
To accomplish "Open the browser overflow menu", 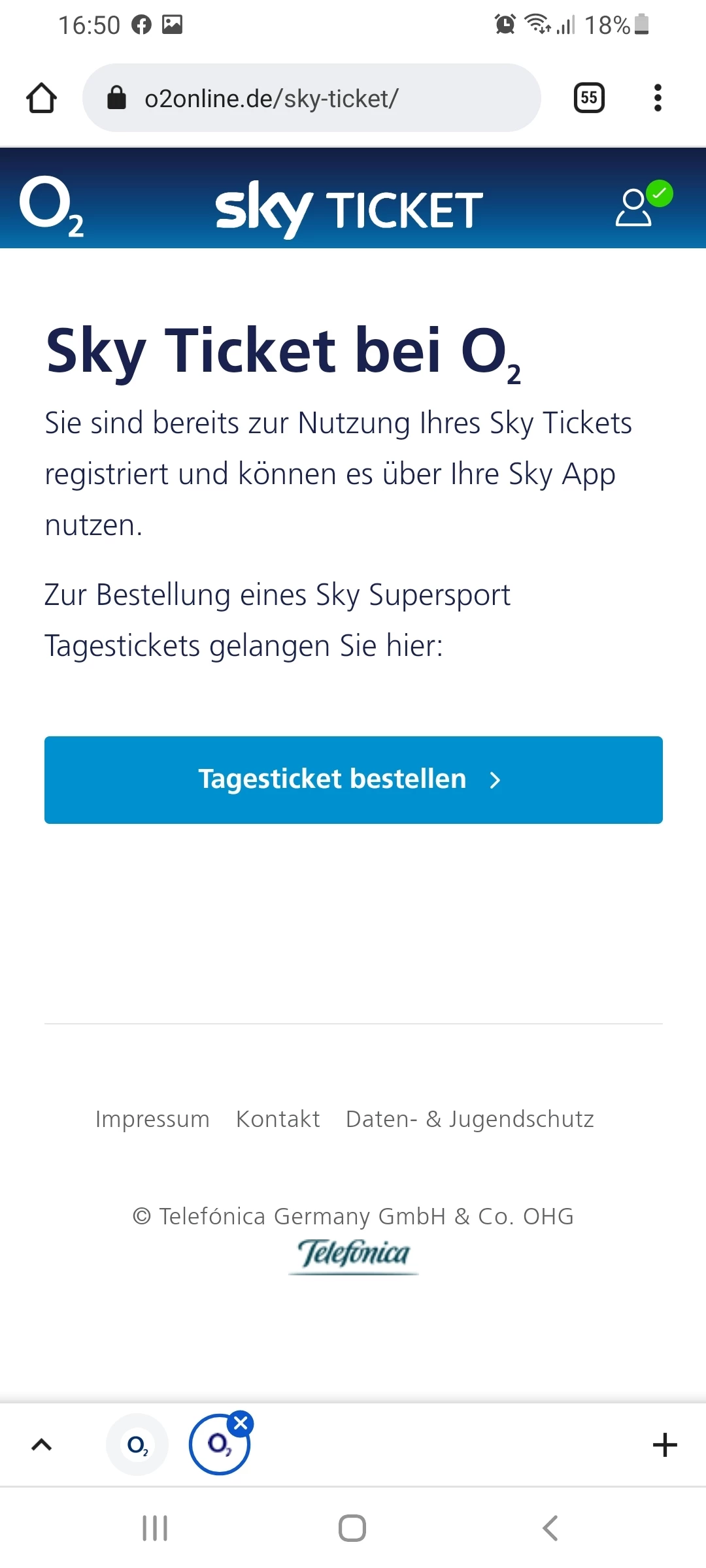I will coord(658,98).
